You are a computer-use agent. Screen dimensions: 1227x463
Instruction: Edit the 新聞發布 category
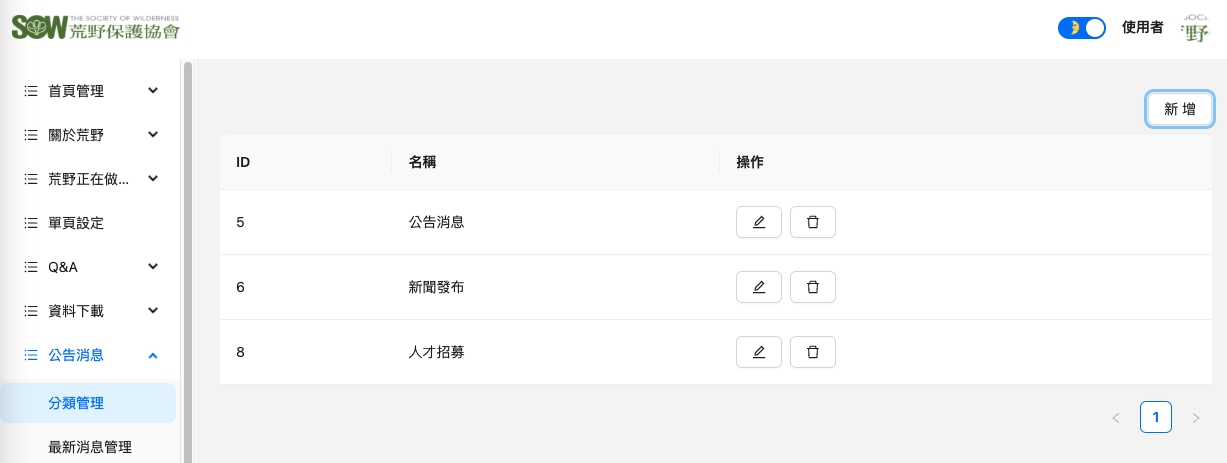pos(758,287)
